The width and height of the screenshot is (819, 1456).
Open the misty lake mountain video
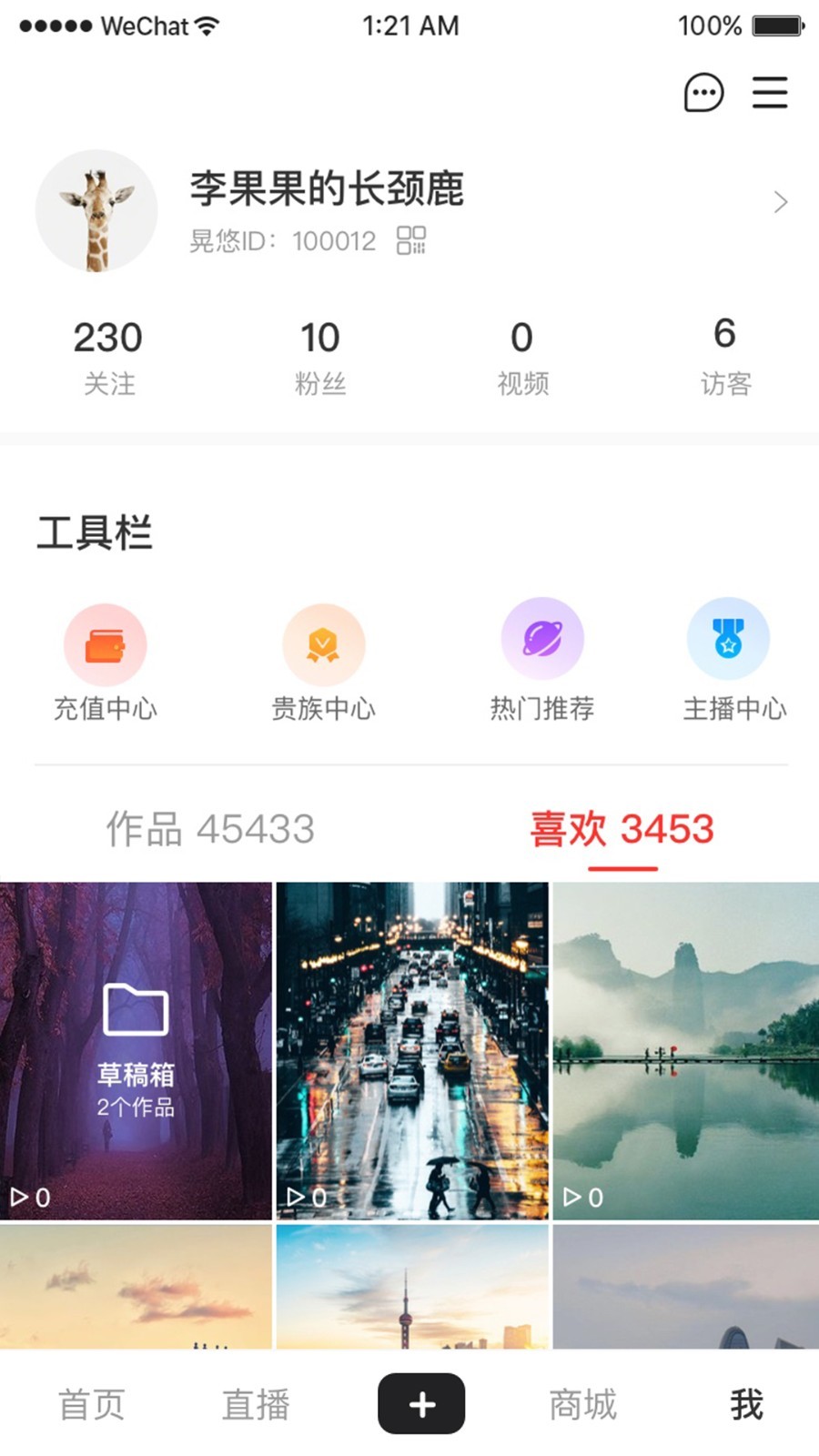click(686, 1049)
